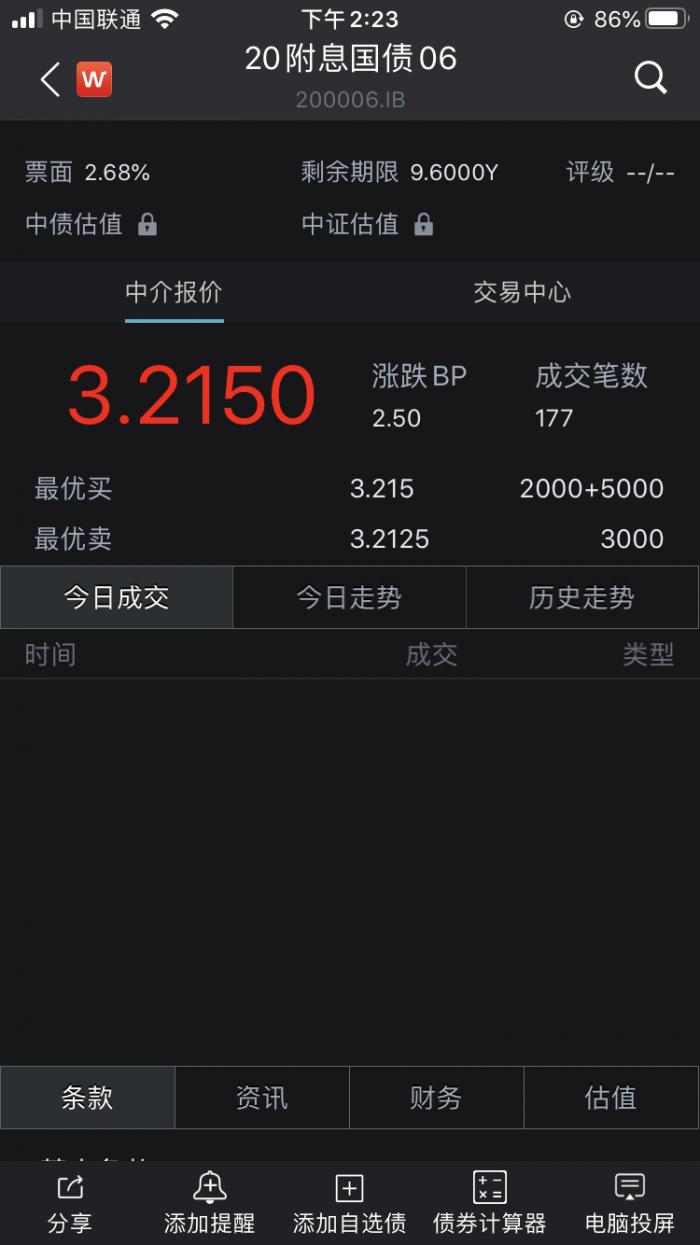
Task: Switch to the 中介报价 tab
Action: pos(174,292)
